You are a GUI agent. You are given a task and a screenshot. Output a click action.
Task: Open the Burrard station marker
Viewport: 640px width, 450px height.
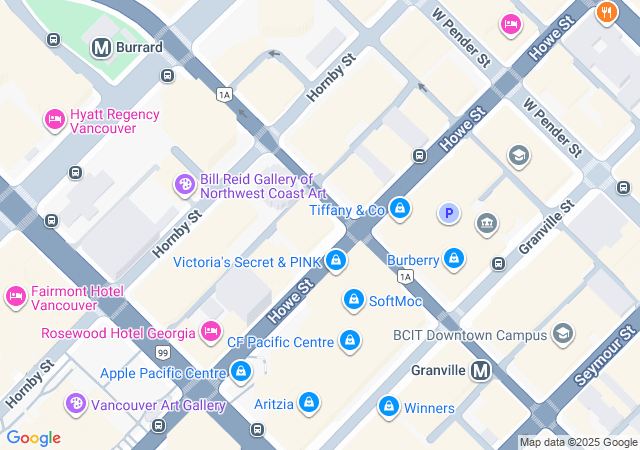[101, 47]
